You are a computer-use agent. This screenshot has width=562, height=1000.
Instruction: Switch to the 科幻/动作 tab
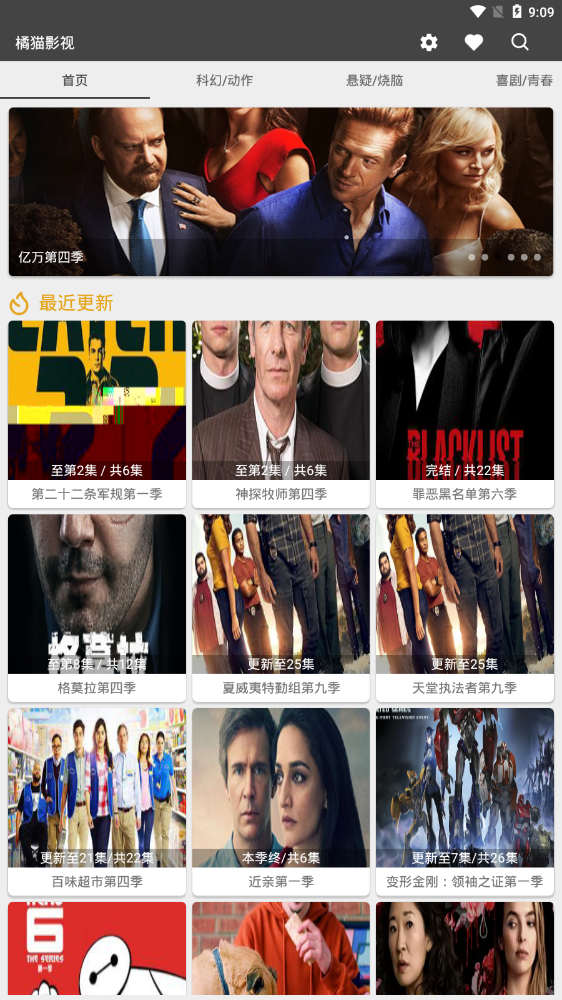(225, 80)
